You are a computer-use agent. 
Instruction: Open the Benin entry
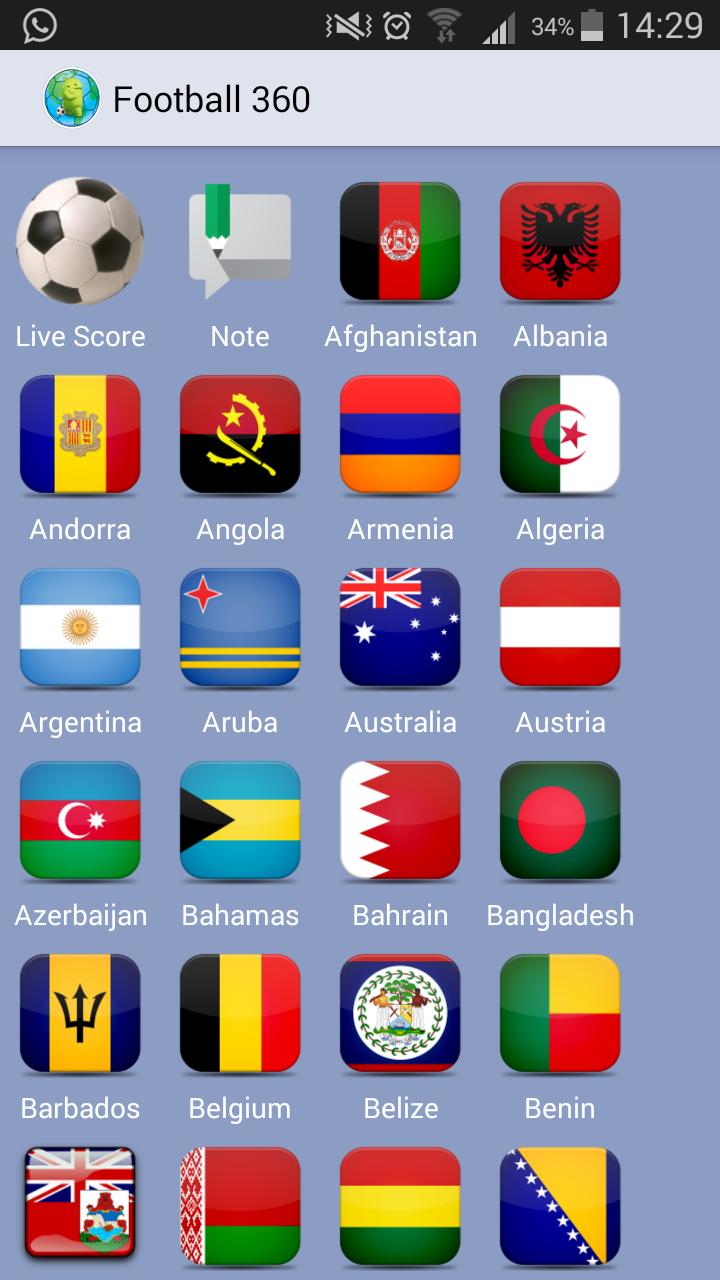tap(560, 1013)
